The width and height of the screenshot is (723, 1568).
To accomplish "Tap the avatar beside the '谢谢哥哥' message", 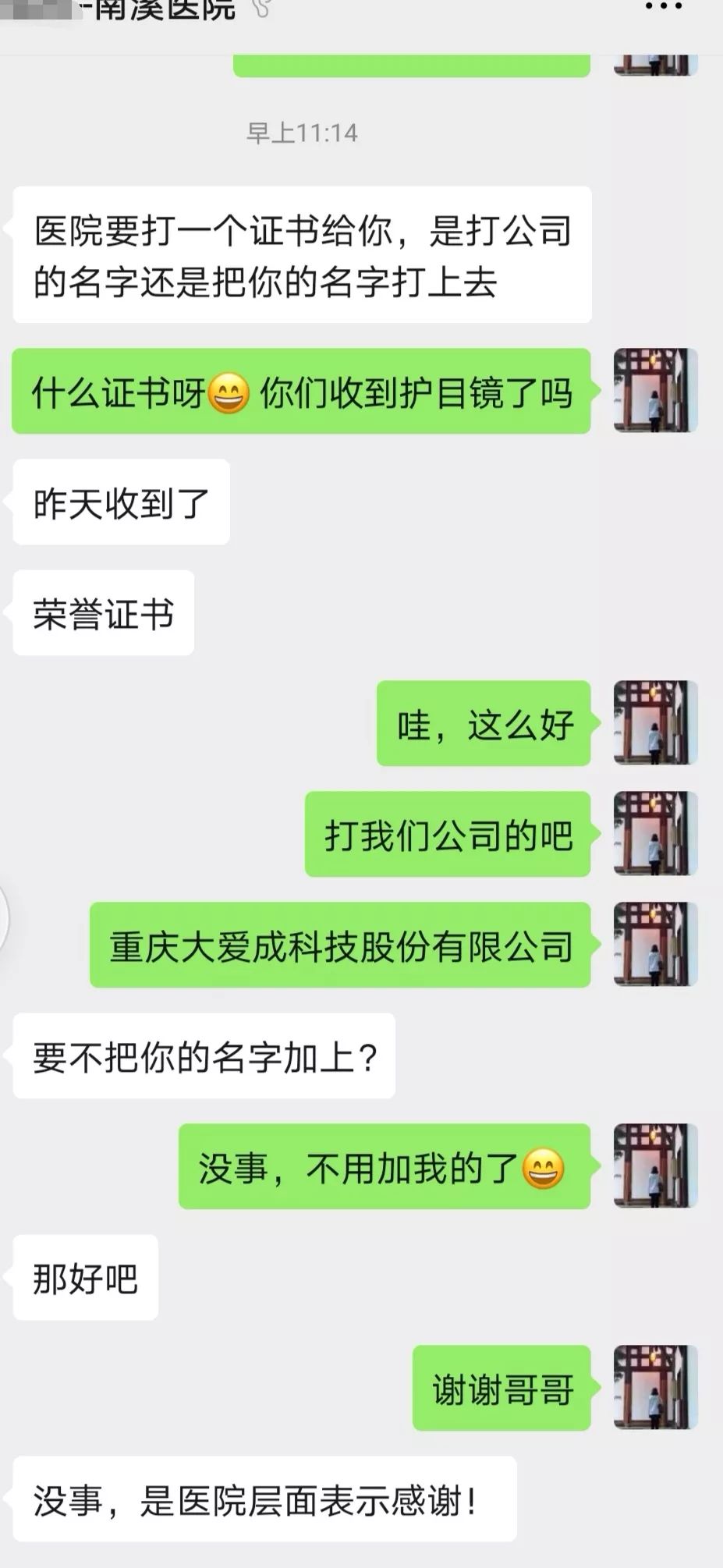I will (655, 1386).
